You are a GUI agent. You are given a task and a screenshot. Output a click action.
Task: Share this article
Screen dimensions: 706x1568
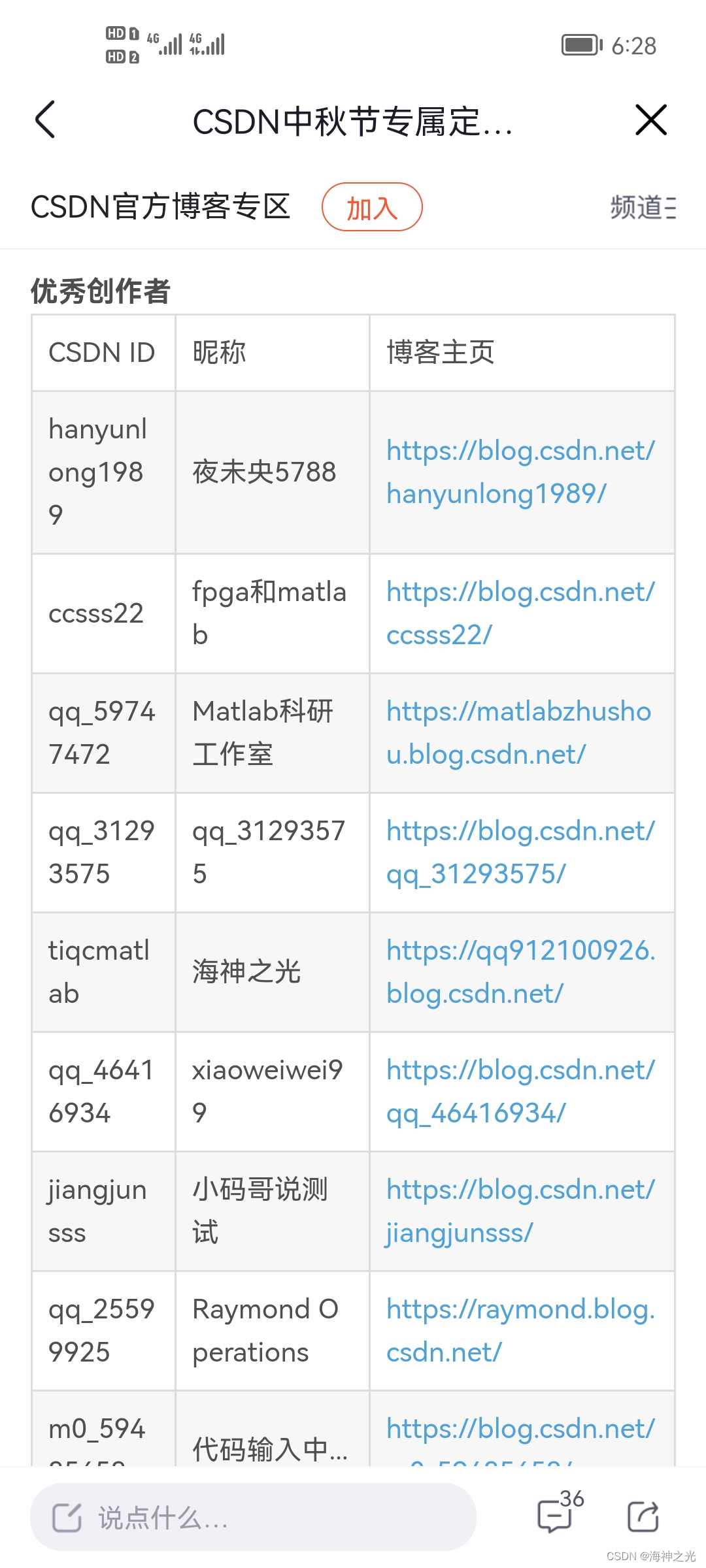pyautogui.click(x=643, y=1516)
